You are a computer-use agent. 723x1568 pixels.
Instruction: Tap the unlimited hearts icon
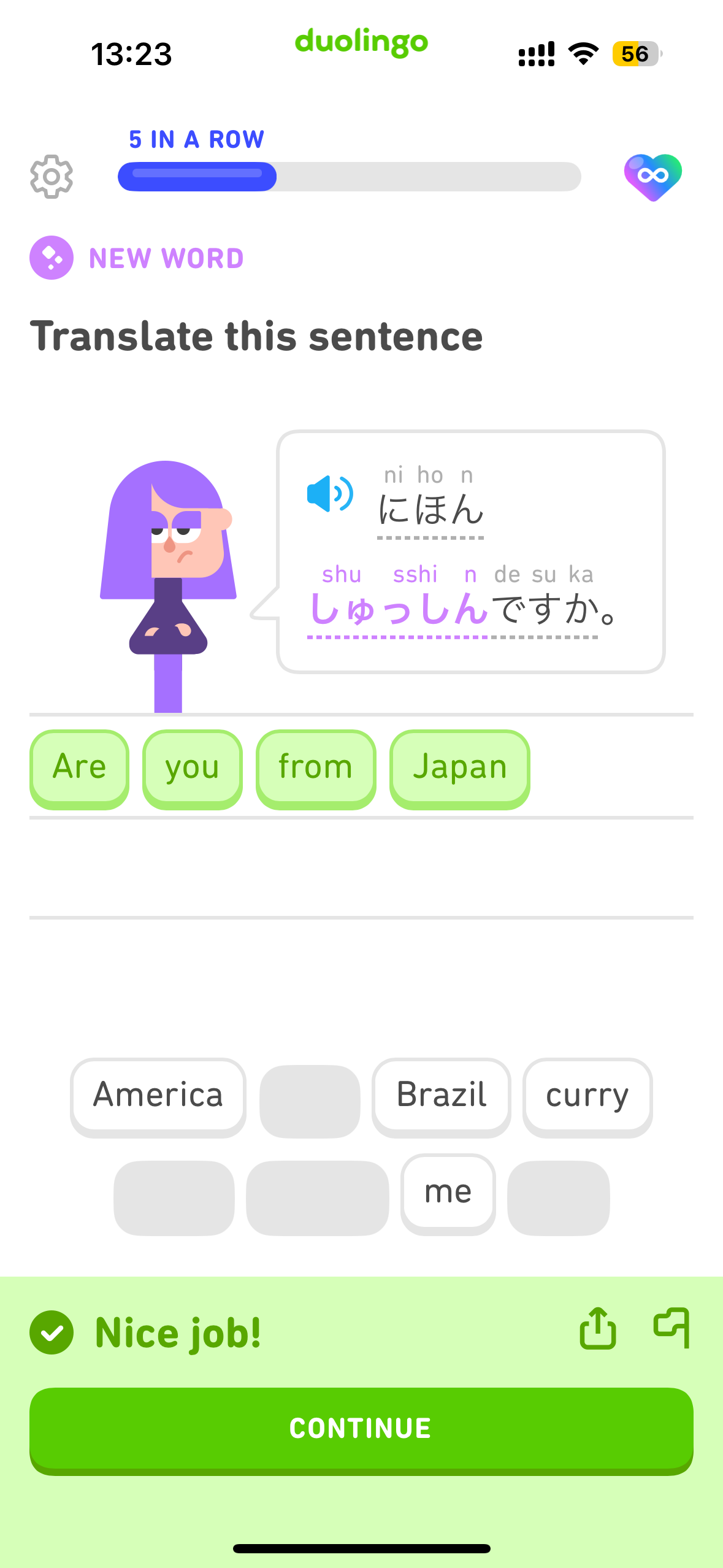pyautogui.click(x=653, y=177)
